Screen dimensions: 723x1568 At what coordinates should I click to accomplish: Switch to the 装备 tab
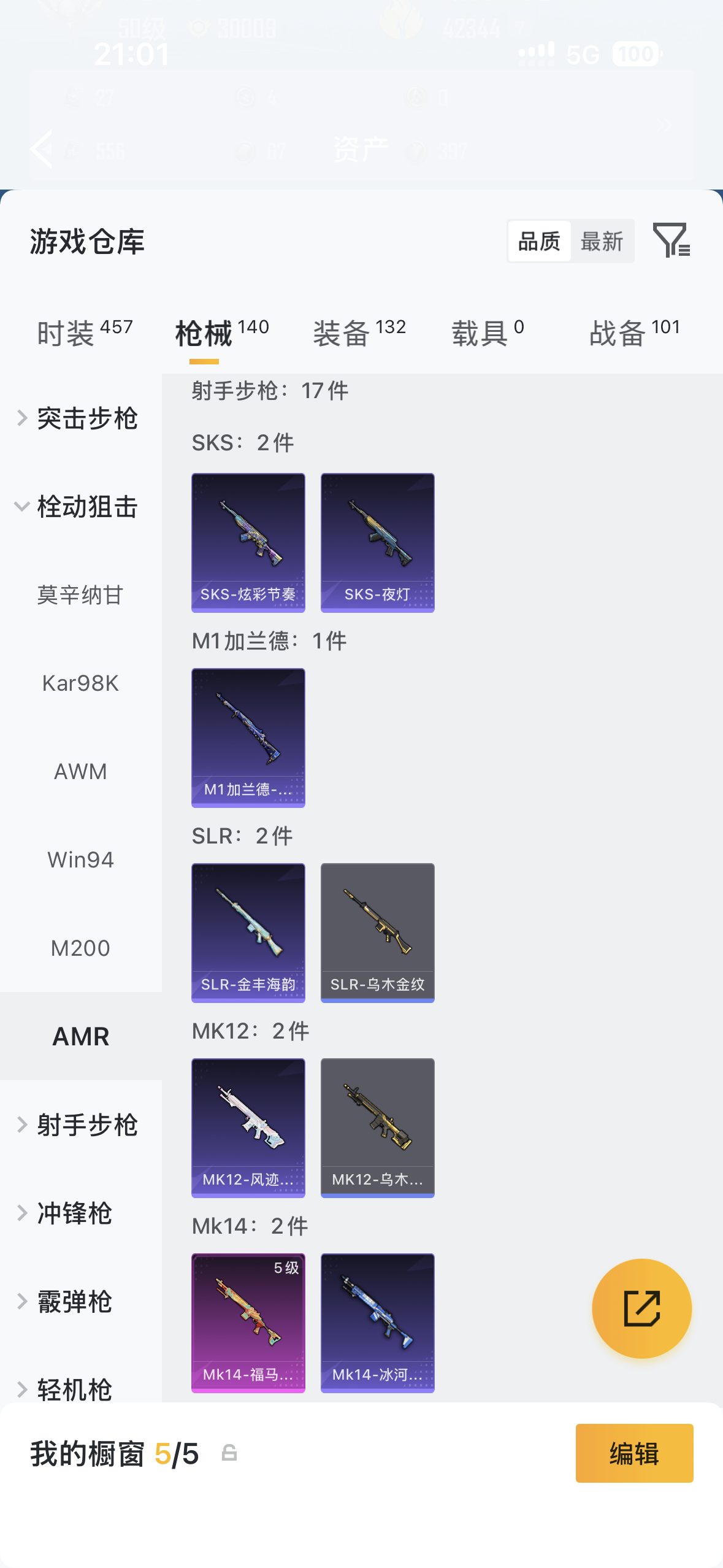pyautogui.click(x=359, y=332)
